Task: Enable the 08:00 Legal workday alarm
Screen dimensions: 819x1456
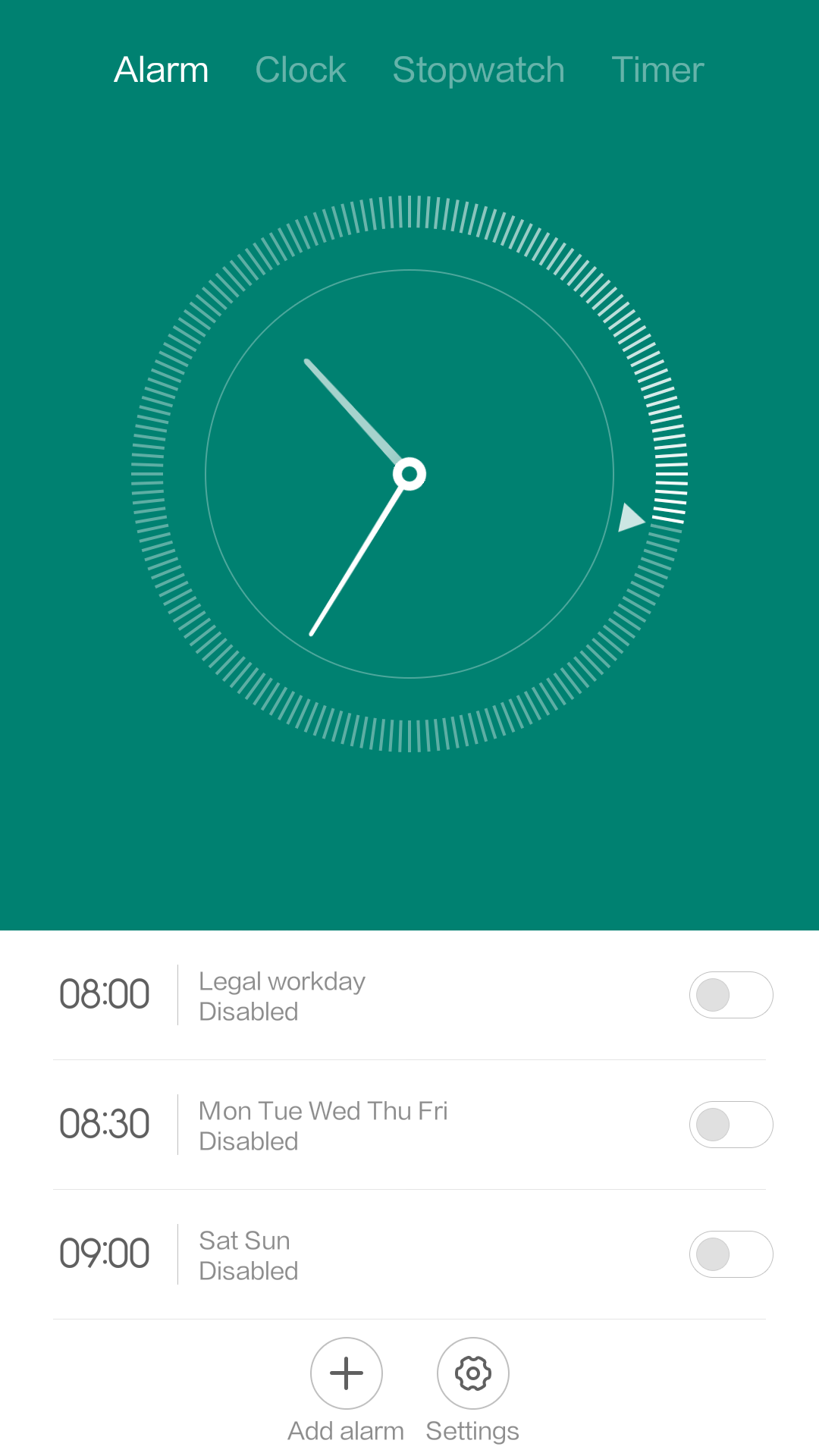Action: tap(731, 995)
